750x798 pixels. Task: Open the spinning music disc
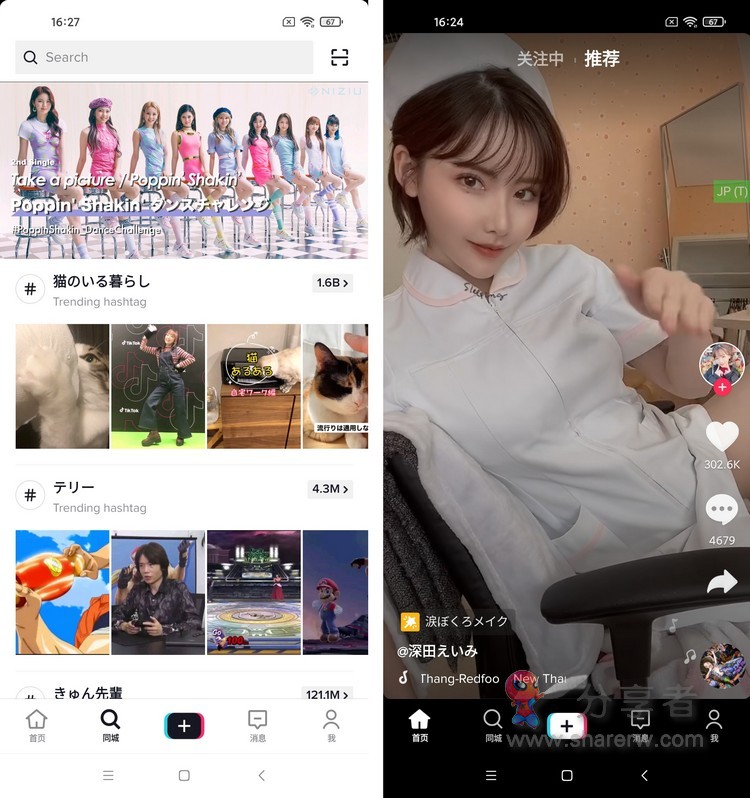(722, 666)
